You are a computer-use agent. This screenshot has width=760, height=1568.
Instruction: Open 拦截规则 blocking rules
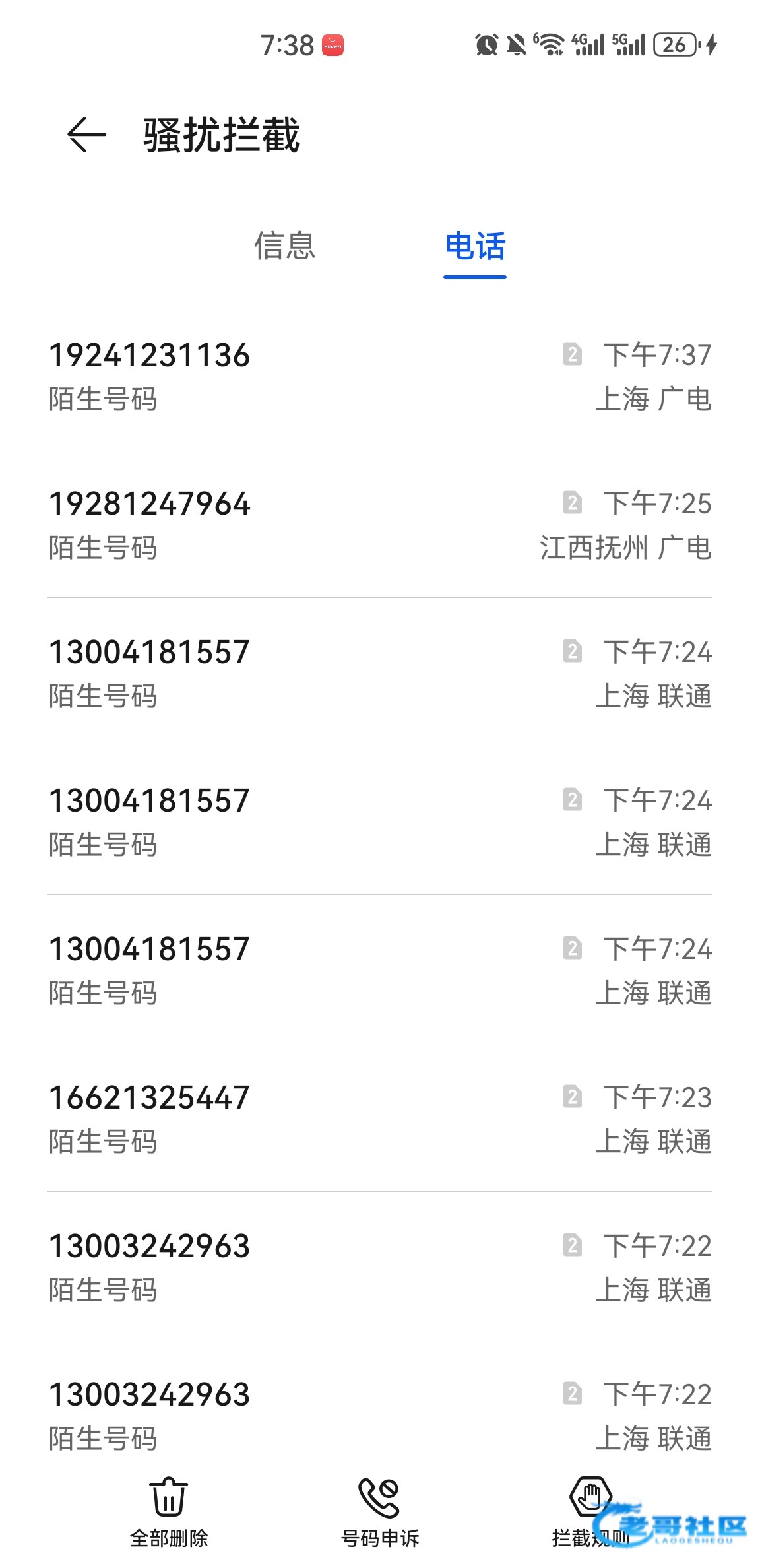click(x=590, y=1510)
